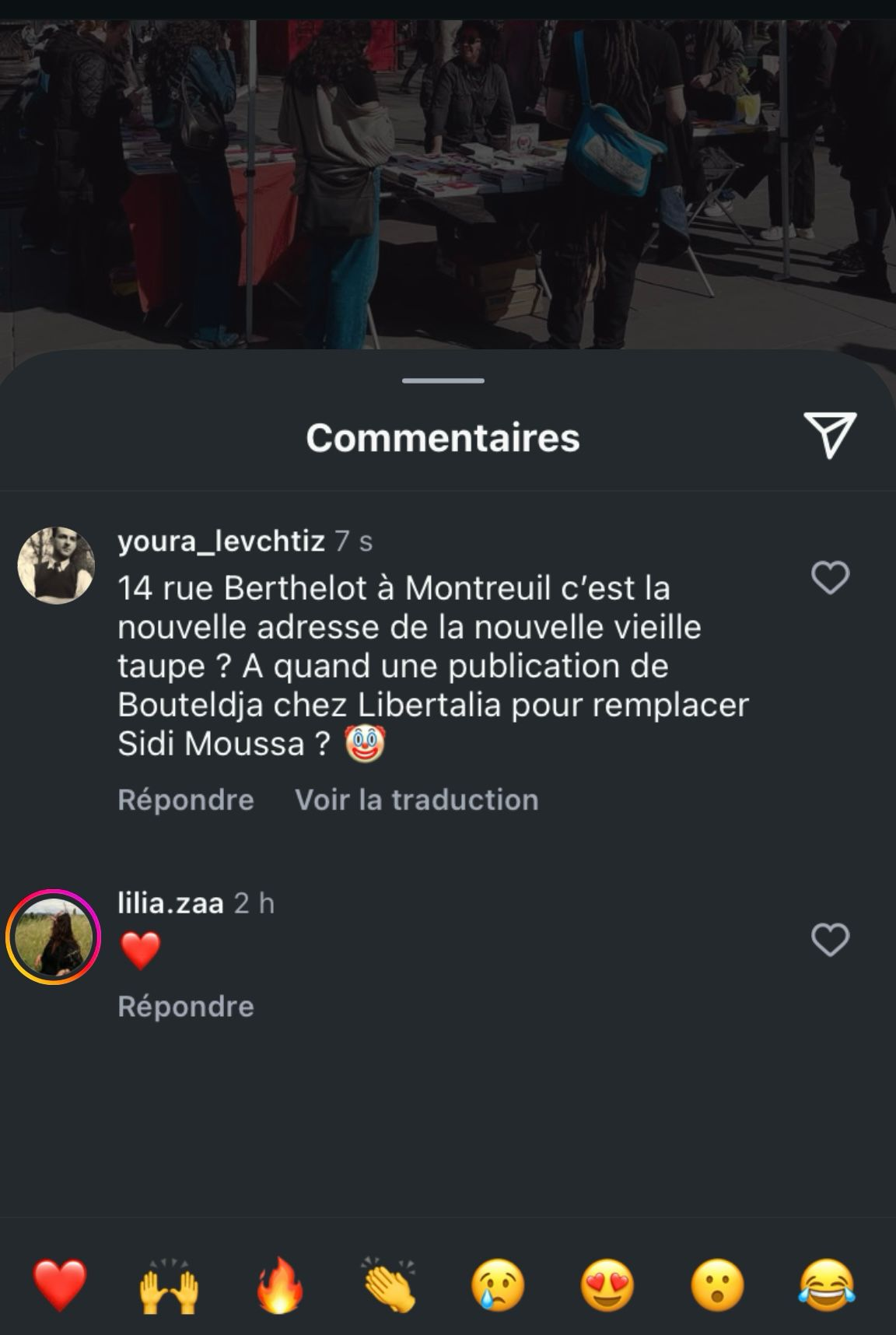Tap Voir la traduction under the comment
The width and height of the screenshot is (896, 1335).
click(416, 800)
